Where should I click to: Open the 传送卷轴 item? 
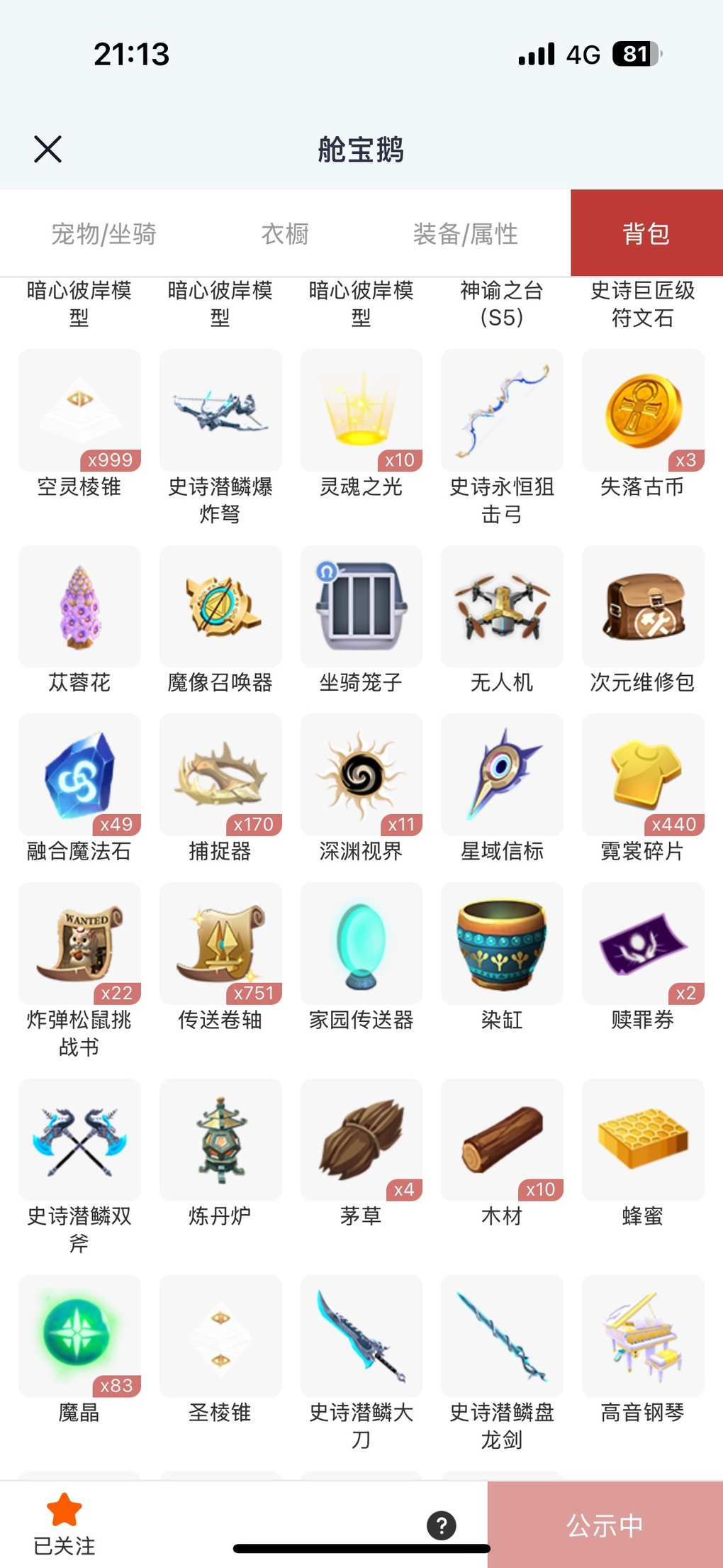tap(220, 944)
